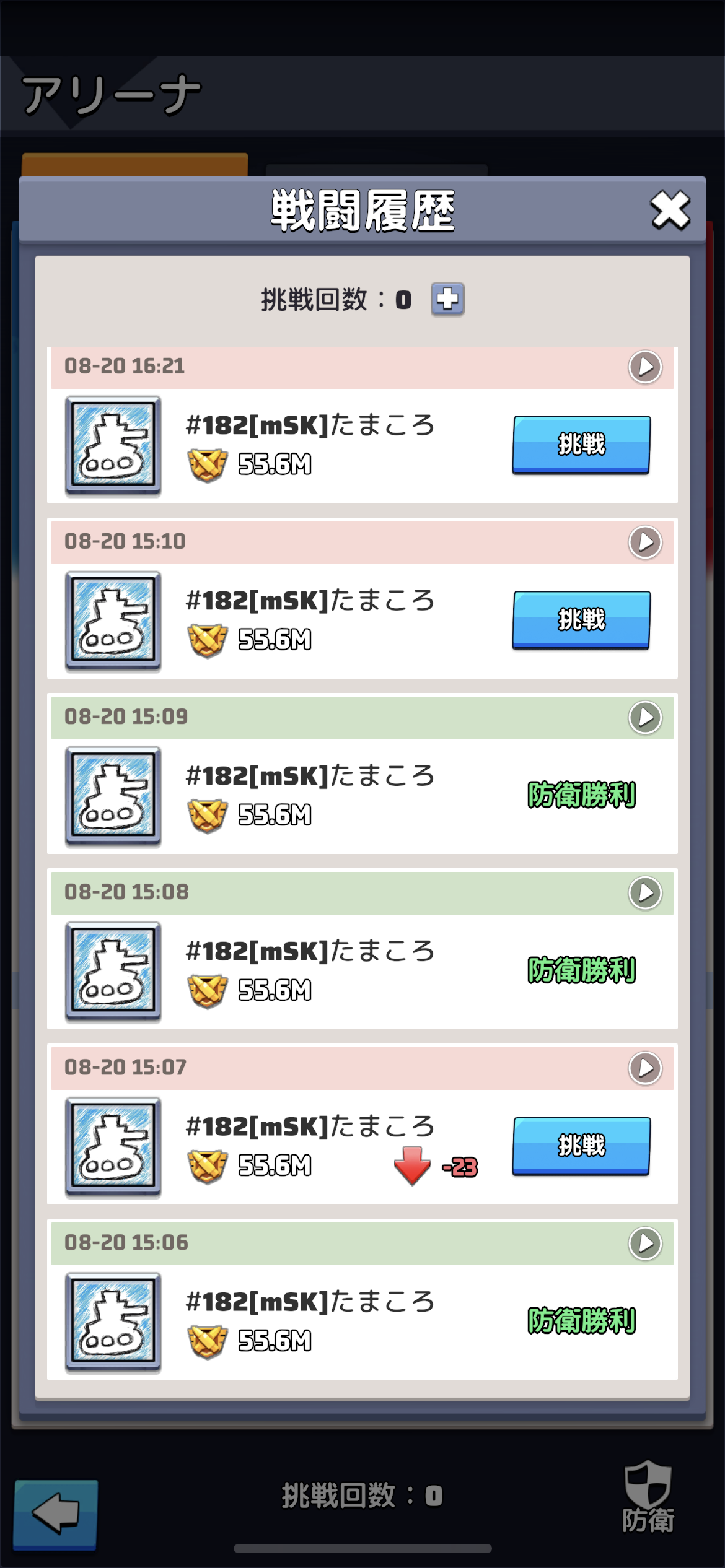Challenge the opponent from the 08-20 15:10 battle
This screenshot has width=725, height=1568.
point(581,620)
